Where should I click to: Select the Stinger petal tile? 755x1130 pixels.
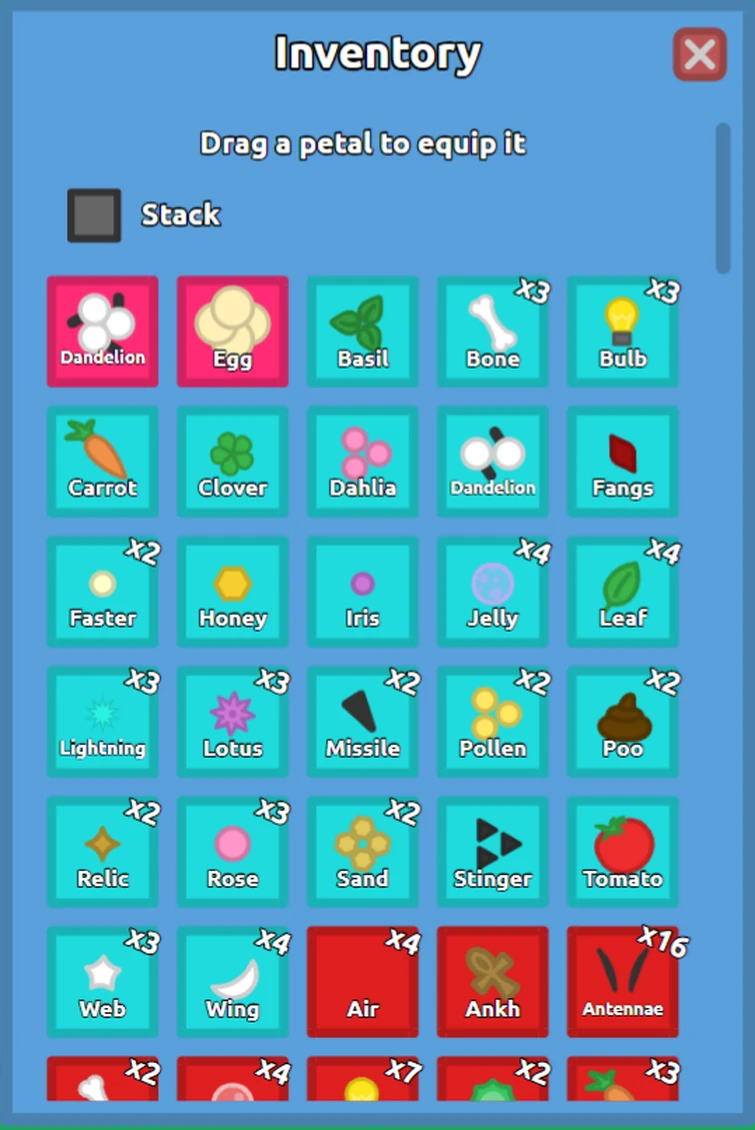click(493, 851)
